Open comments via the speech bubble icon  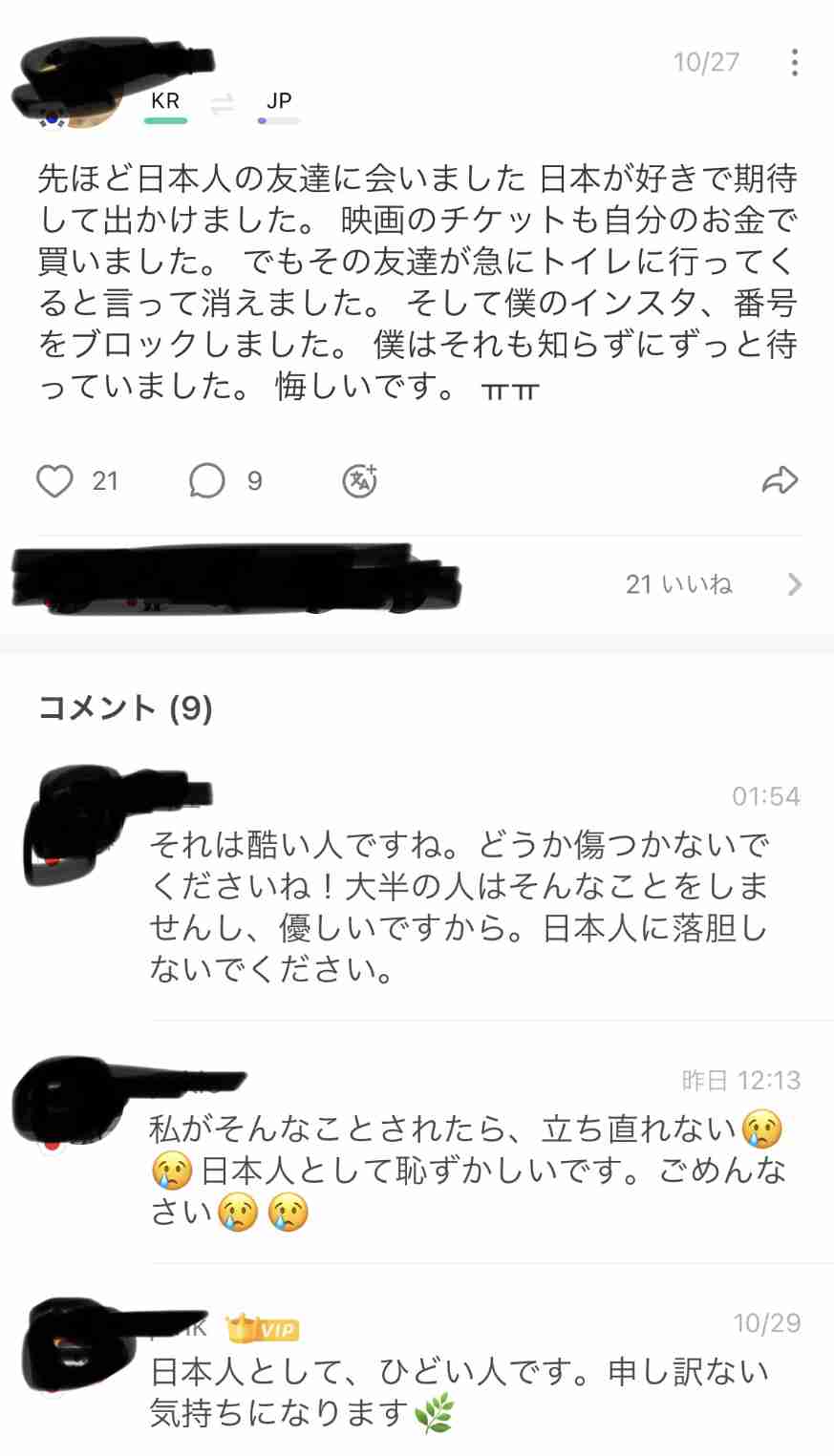tap(207, 481)
